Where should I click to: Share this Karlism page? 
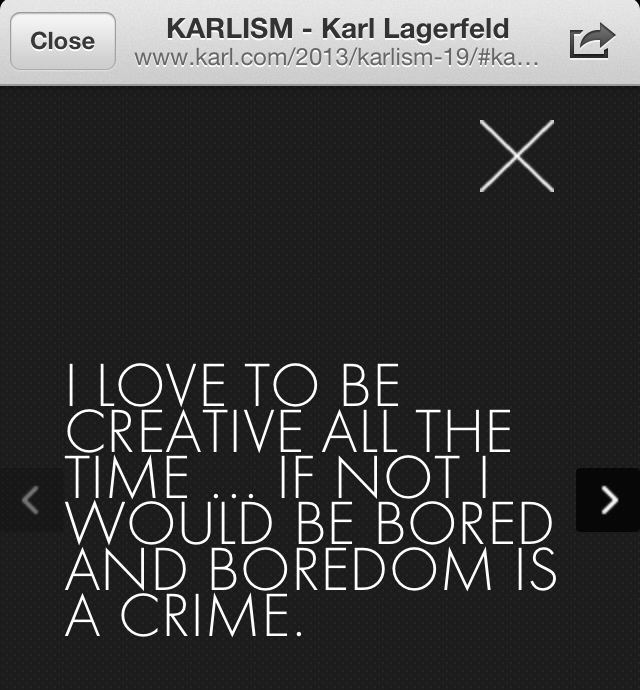click(x=591, y=41)
